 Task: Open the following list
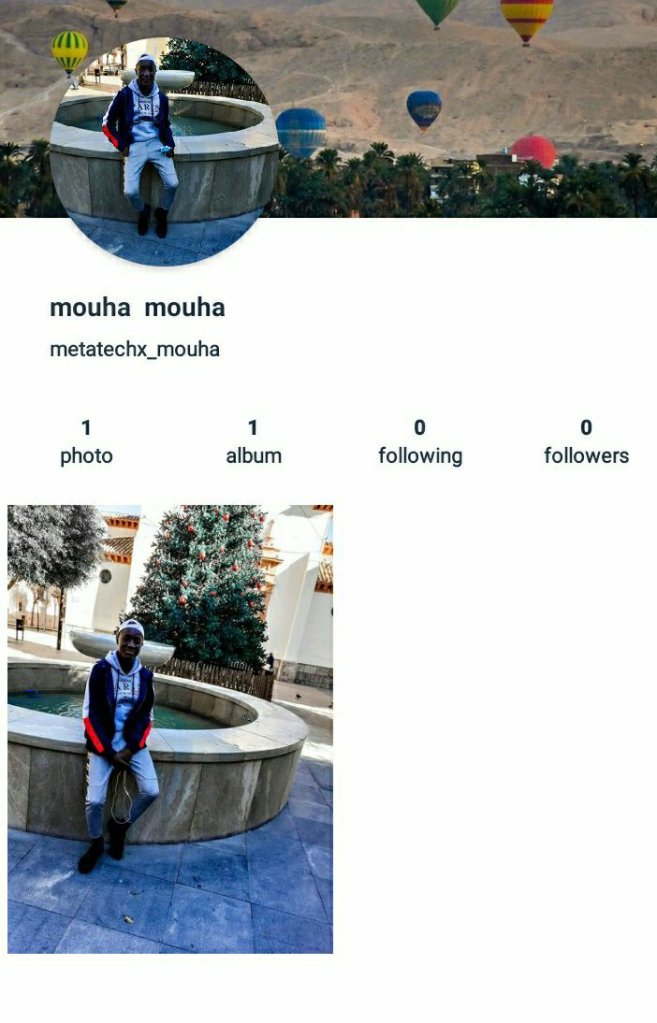(420, 442)
